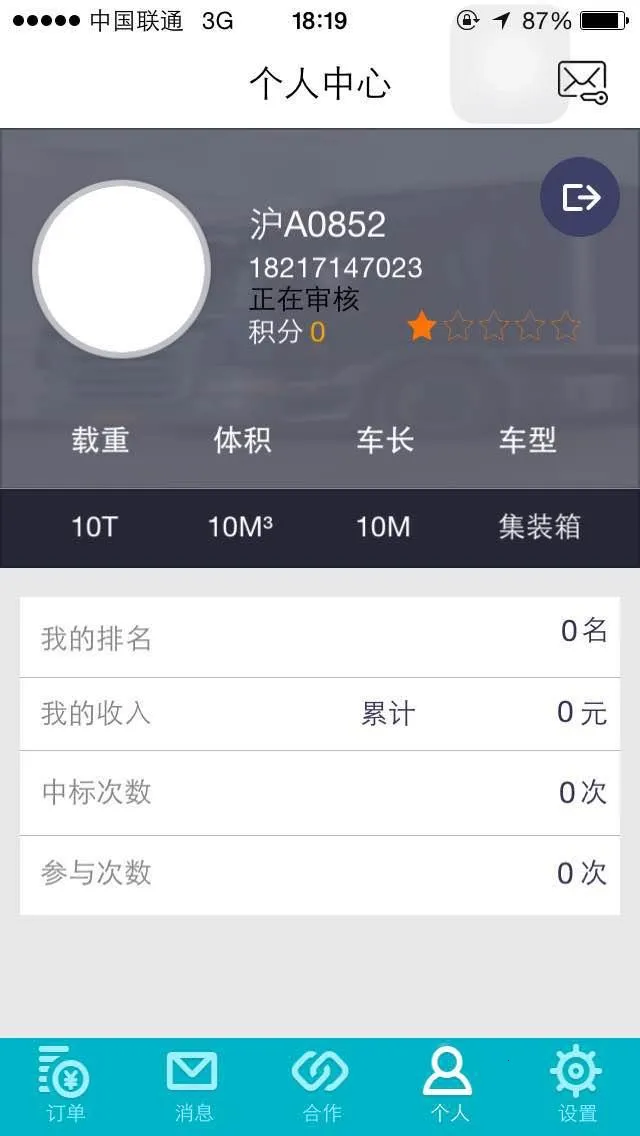Tap the round profile avatar
The width and height of the screenshot is (640, 1136).
tap(121, 269)
